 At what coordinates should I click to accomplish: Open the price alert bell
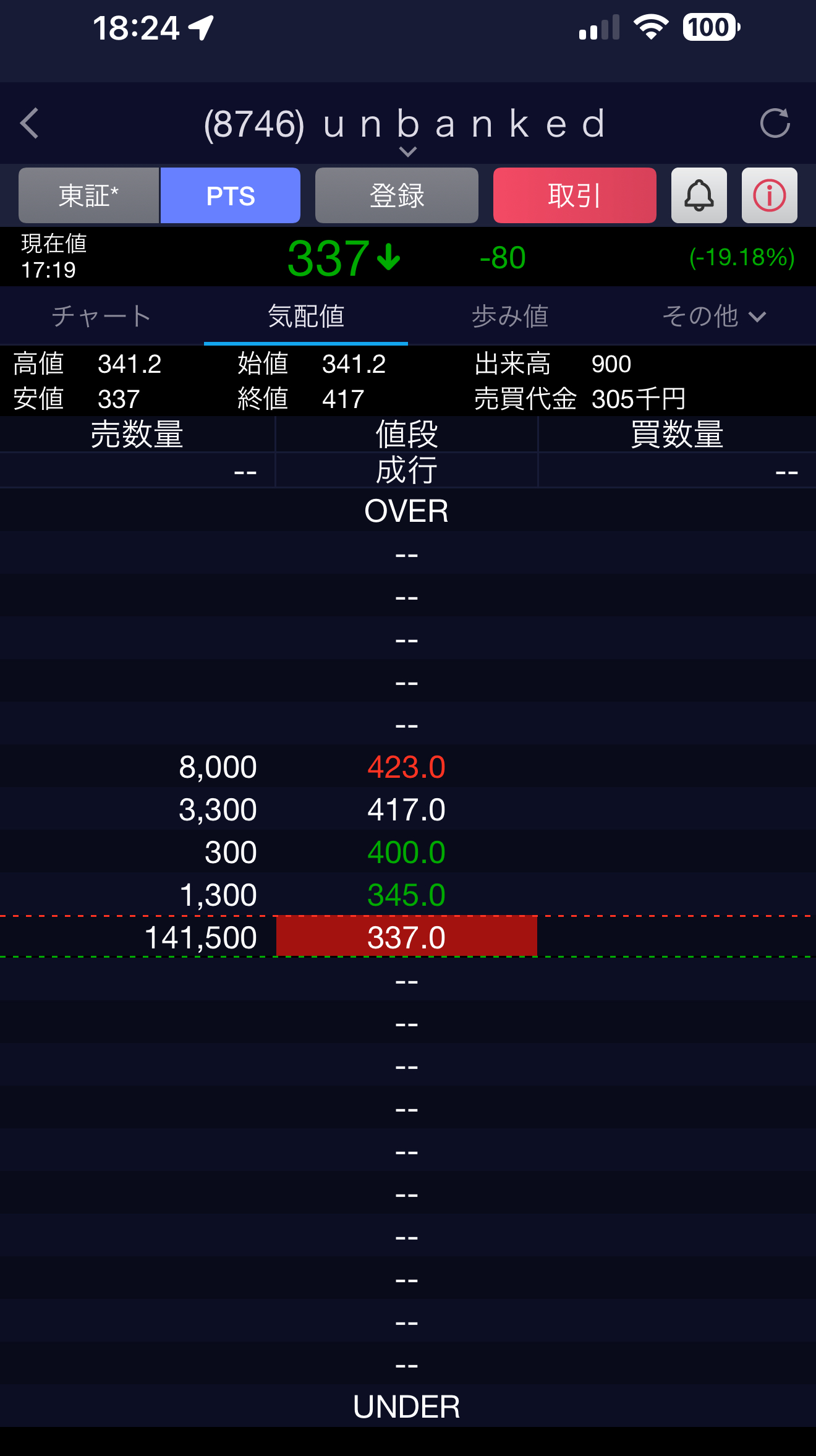click(x=699, y=195)
